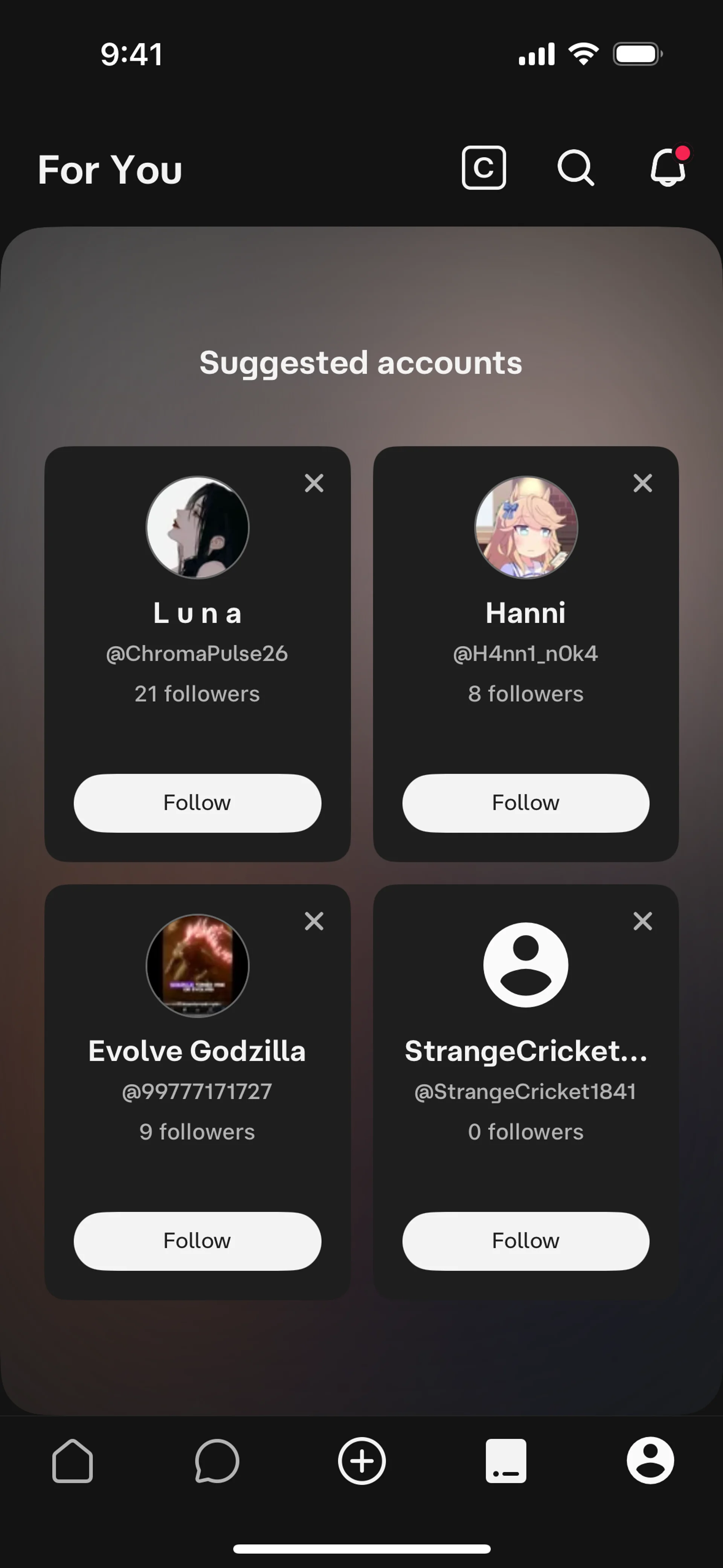
Task: View Evolve Godzilla's avatar
Action: tap(197, 965)
